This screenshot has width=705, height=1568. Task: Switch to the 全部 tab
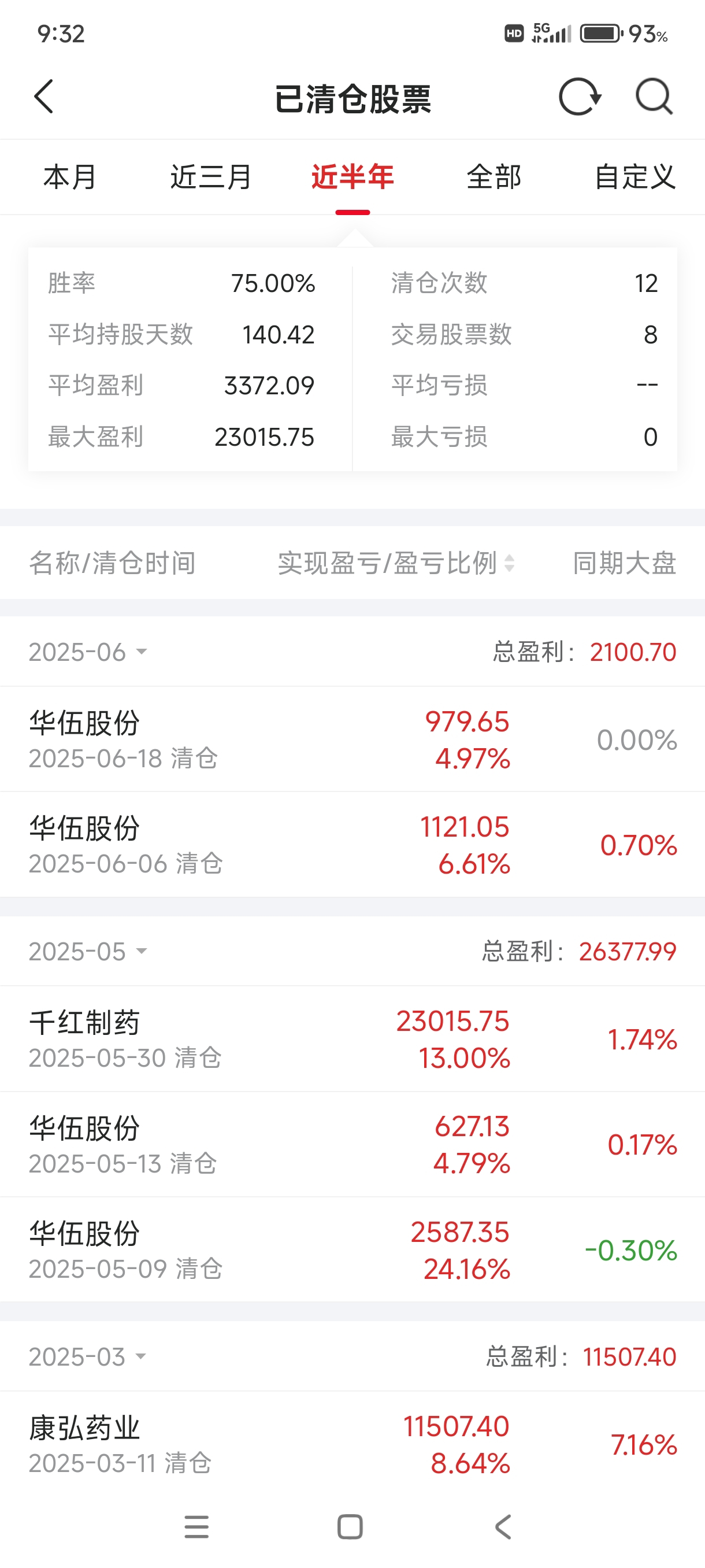(x=494, y=177)
